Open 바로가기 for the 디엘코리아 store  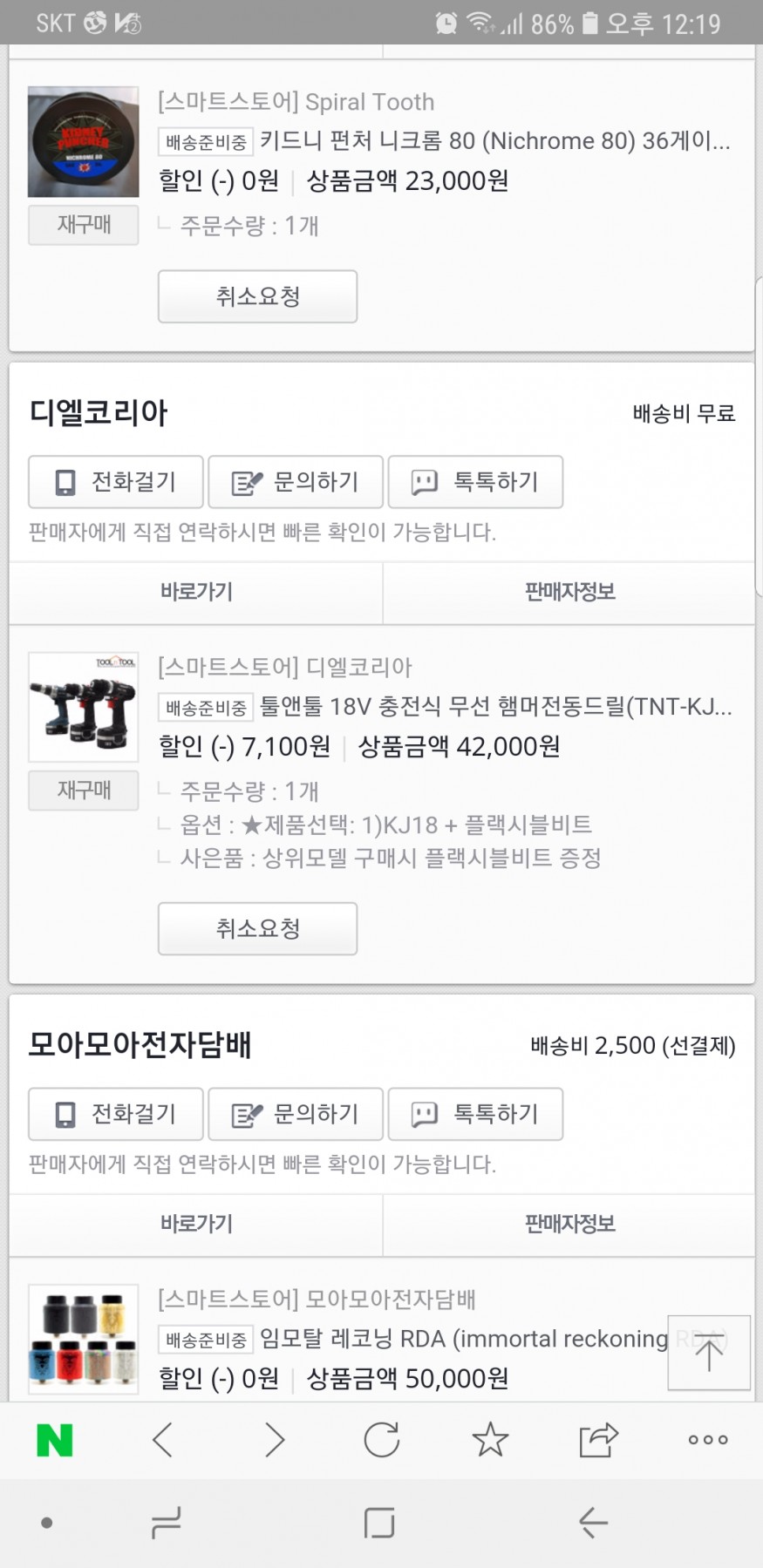tap(196, 592)
